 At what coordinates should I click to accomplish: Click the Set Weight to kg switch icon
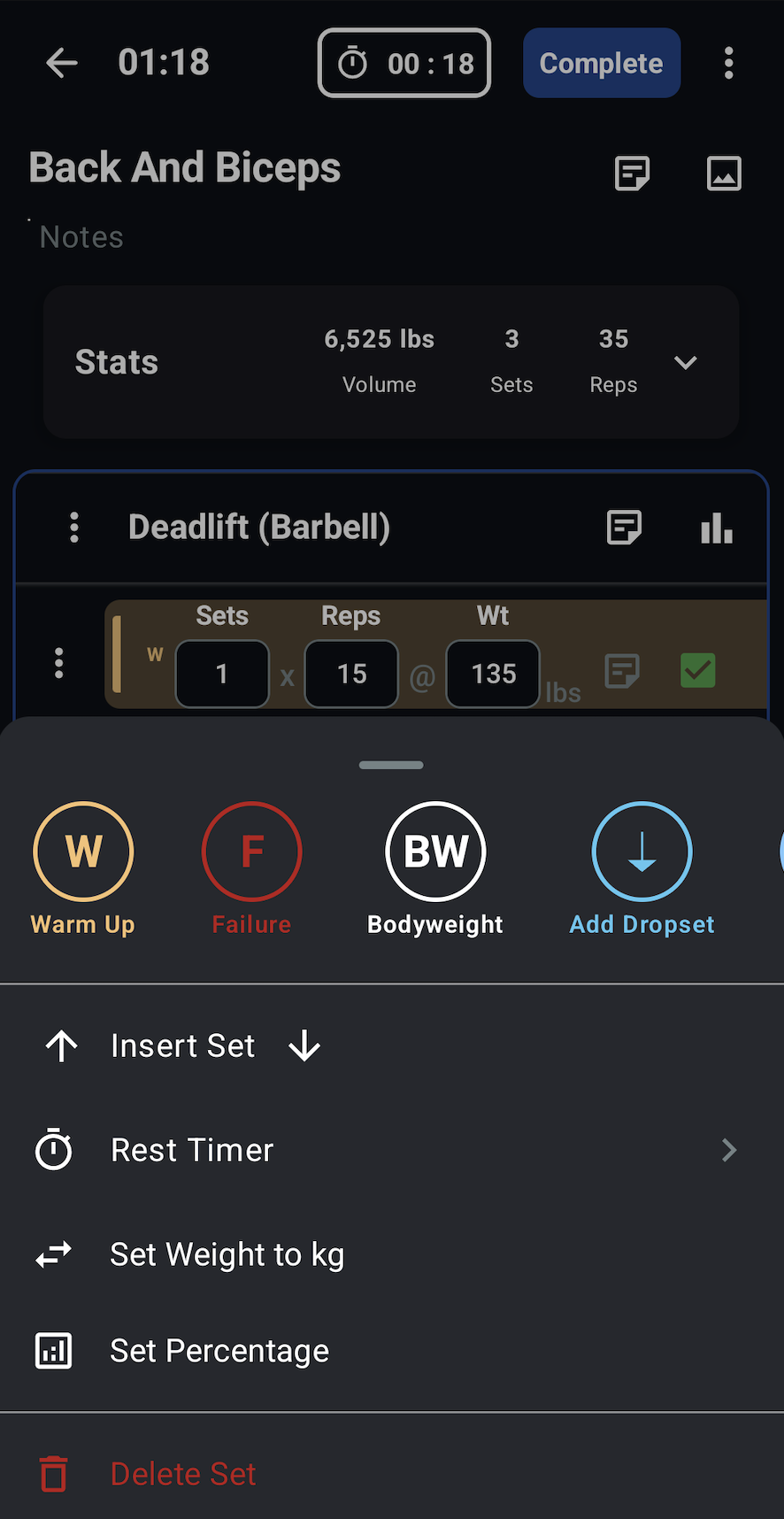53,1254
